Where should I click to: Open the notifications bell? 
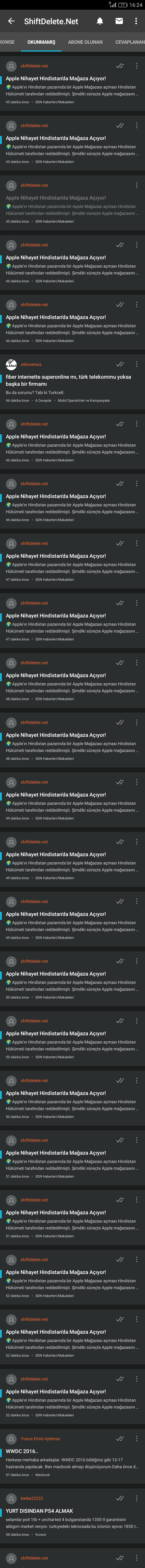point(100,21)
